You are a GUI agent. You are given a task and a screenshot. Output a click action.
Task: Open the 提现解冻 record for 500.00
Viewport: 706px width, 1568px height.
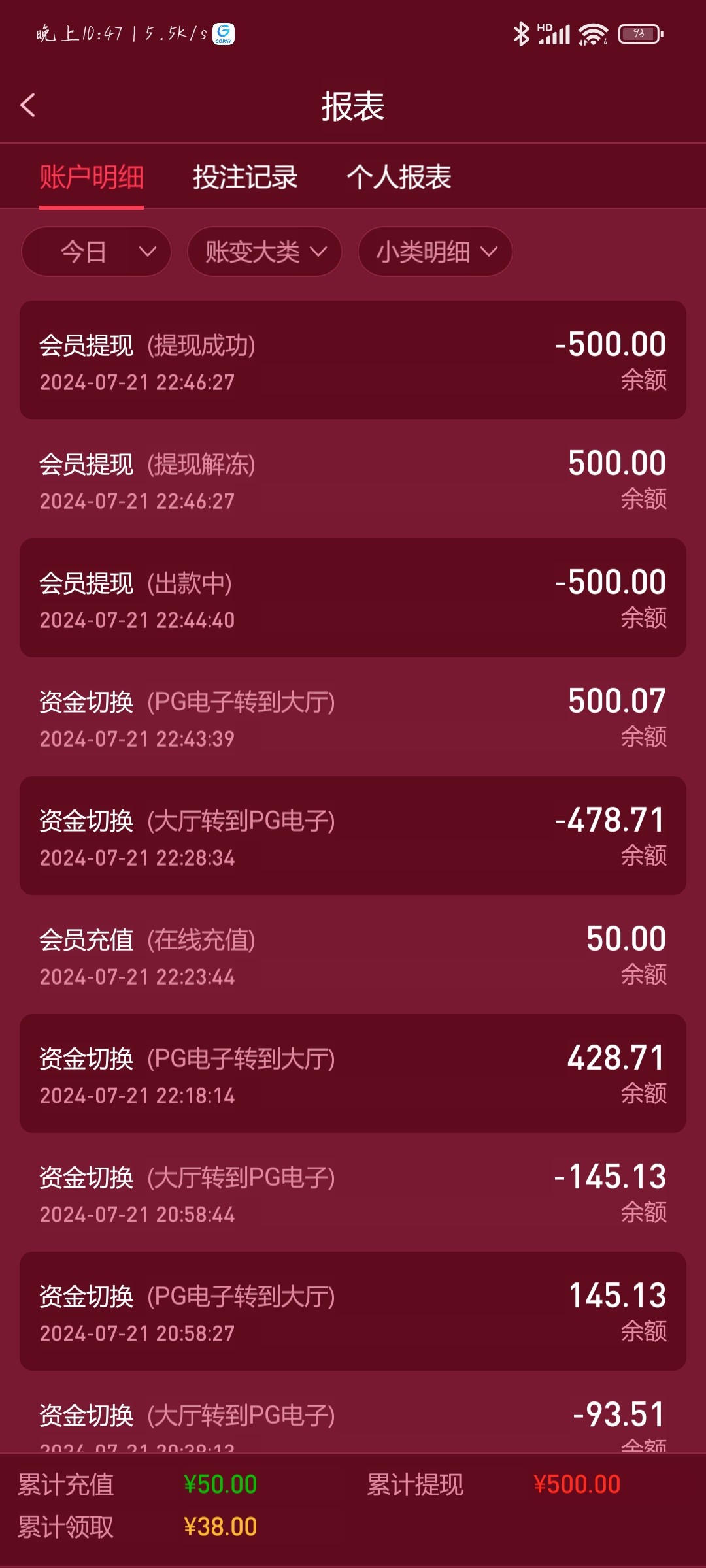click(353, 479)
